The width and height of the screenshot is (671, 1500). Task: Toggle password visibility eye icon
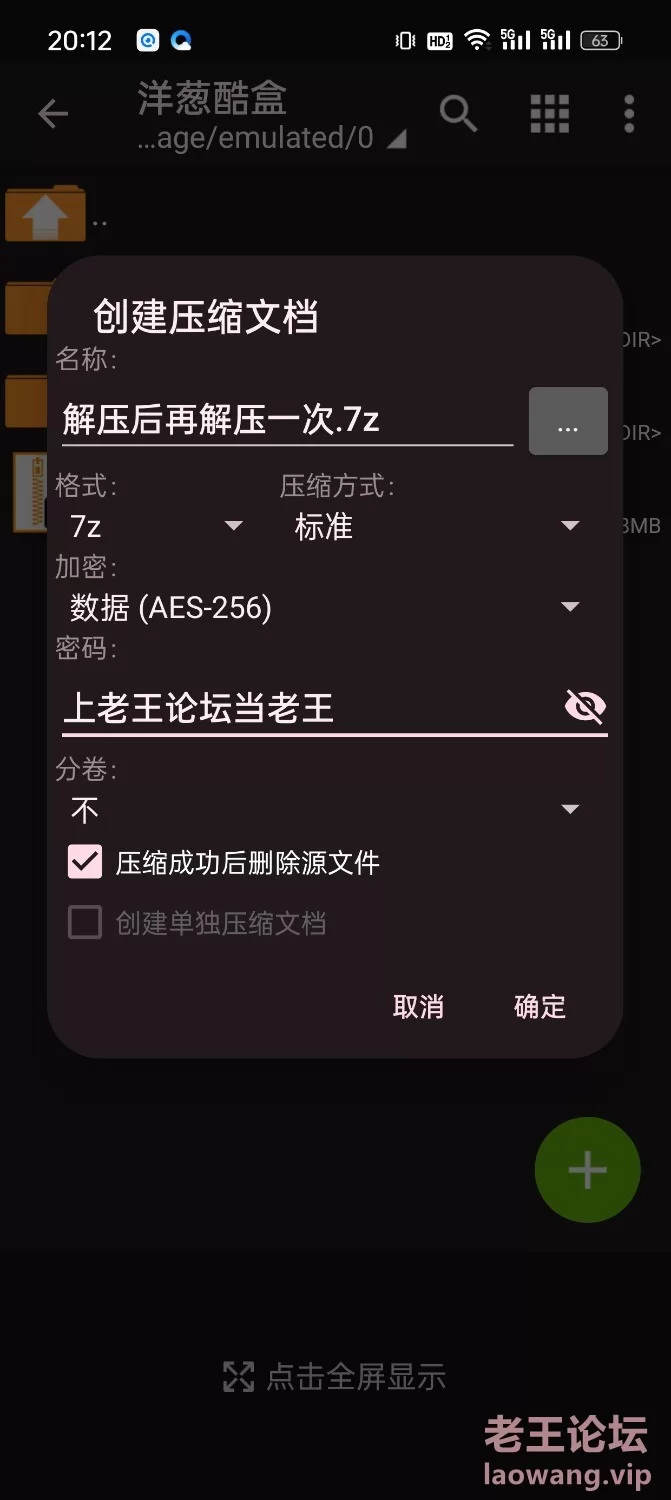585,708
